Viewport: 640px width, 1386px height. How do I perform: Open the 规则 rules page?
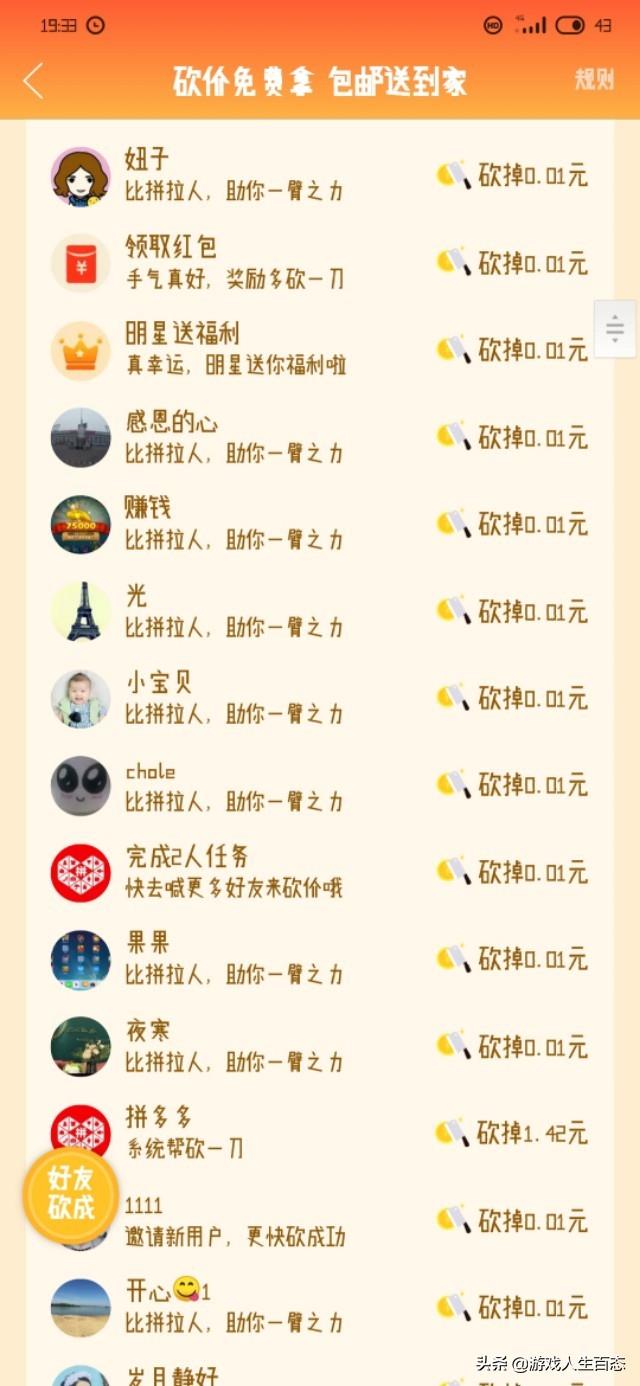click(x=594, y=80)
